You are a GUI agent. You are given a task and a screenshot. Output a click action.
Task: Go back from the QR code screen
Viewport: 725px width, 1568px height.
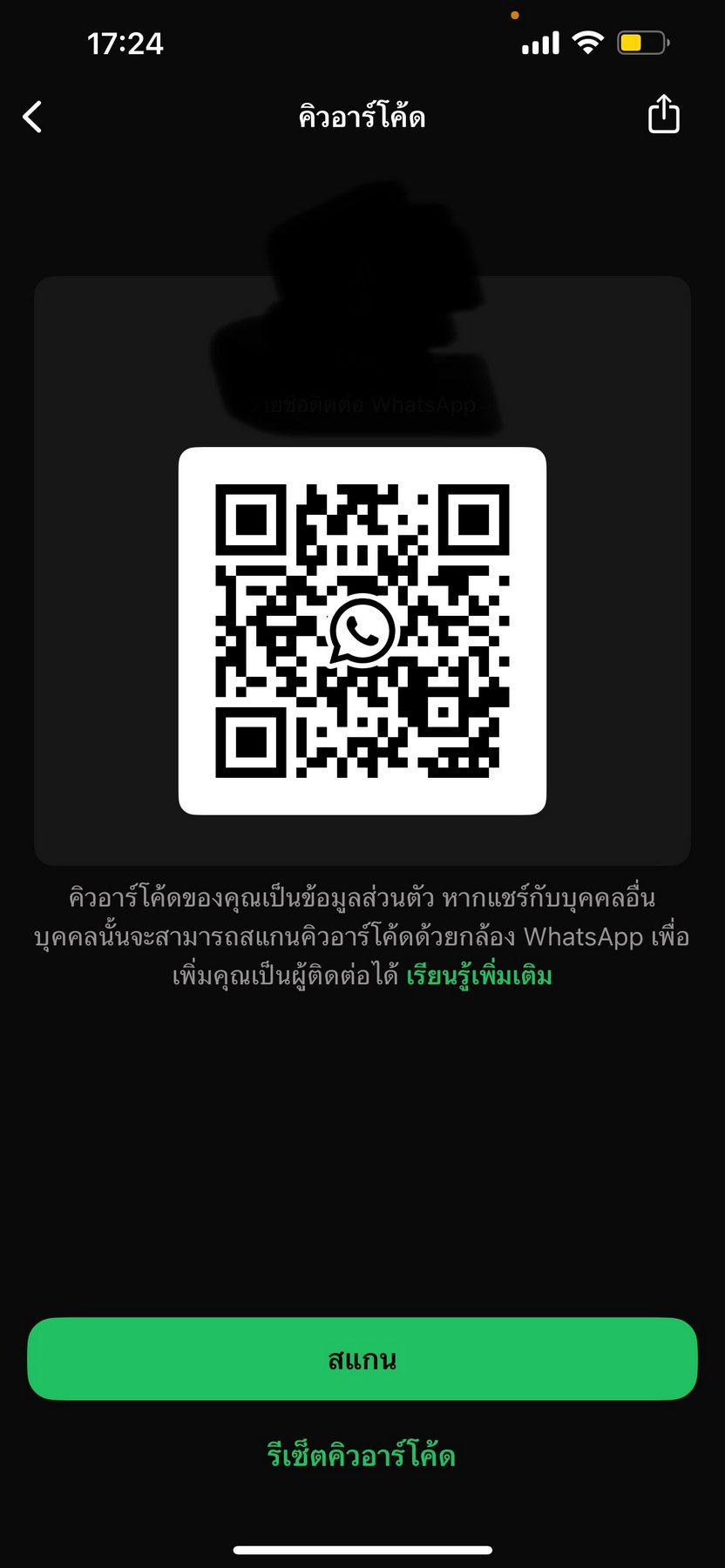point(32,117)
